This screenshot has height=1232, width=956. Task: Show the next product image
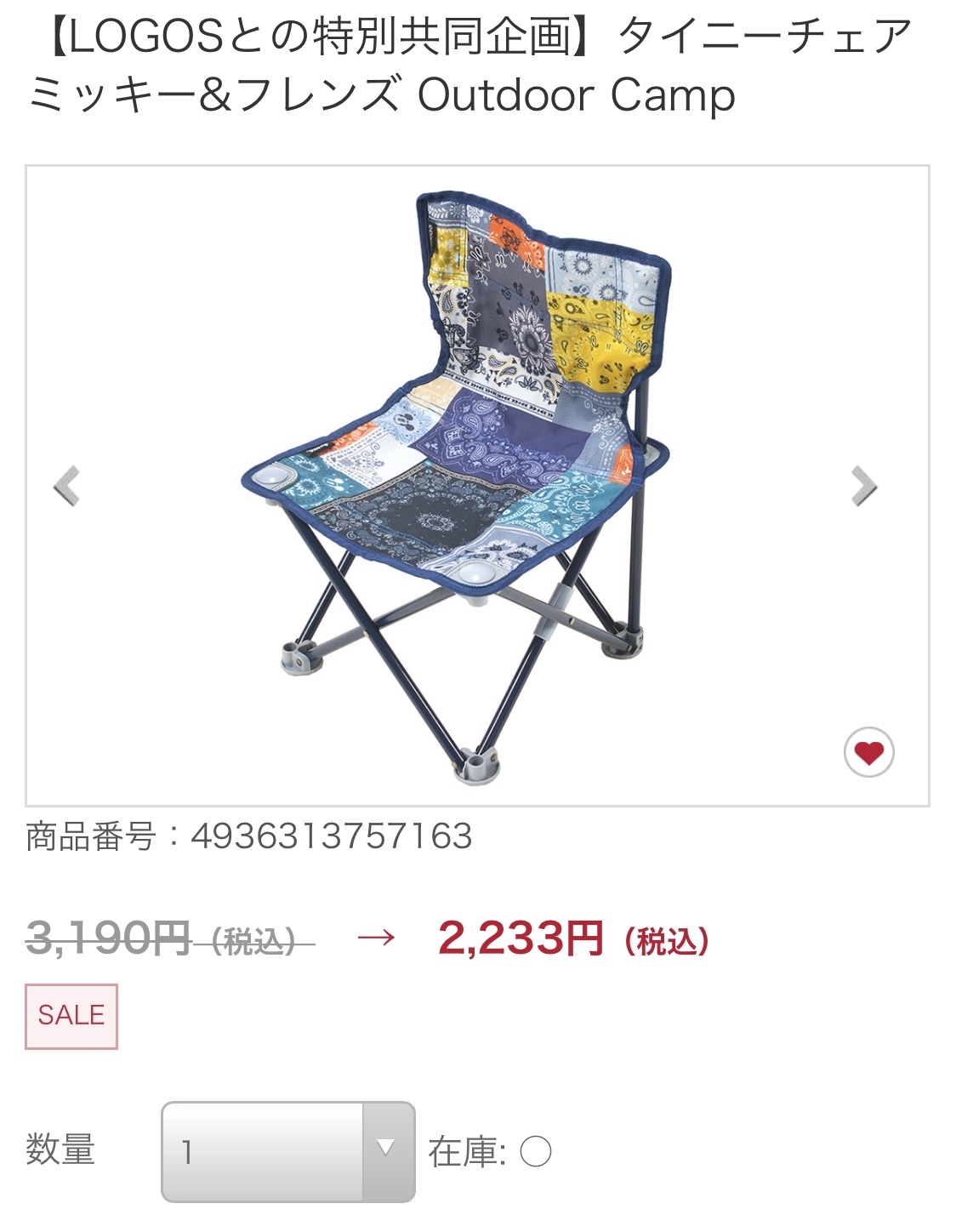click(863, 487)
